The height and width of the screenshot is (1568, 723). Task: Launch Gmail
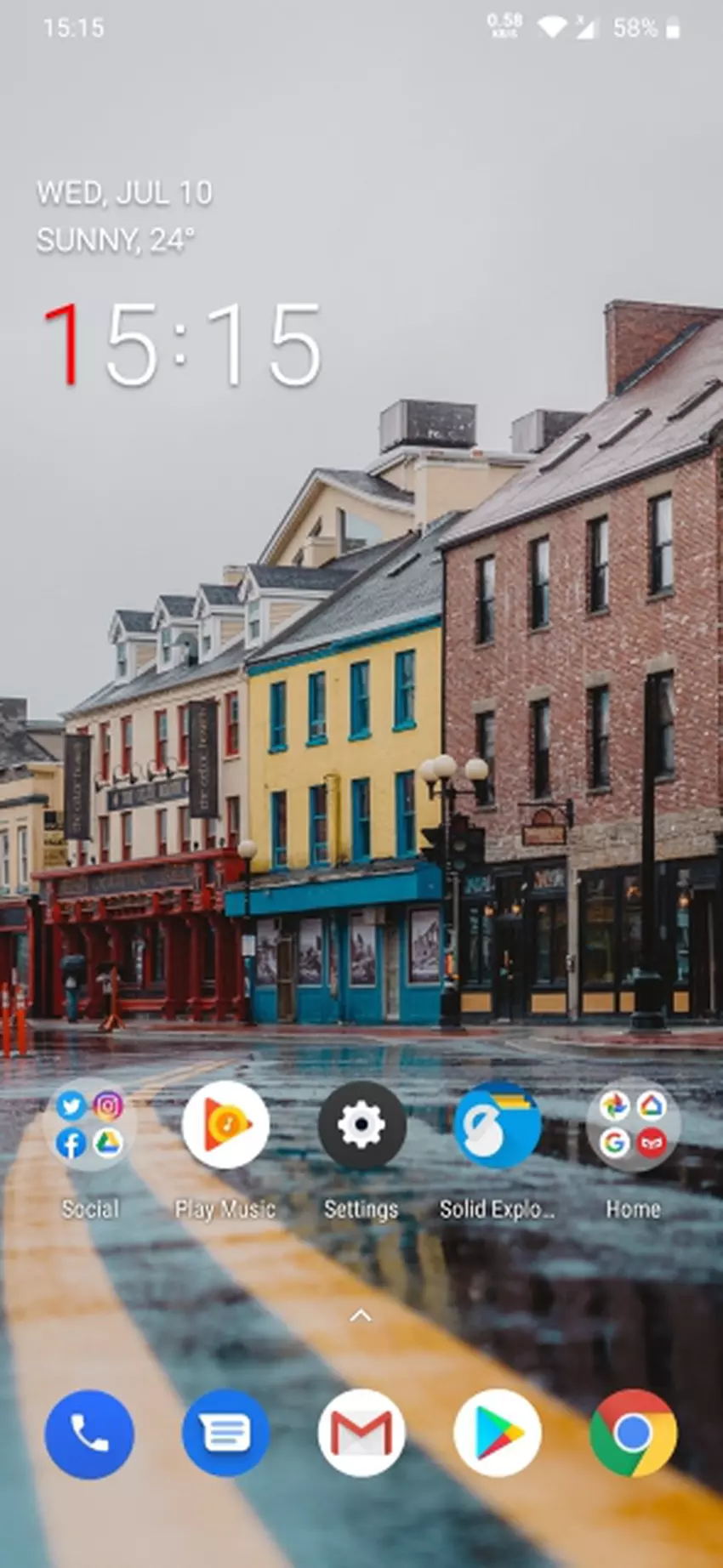click(x=361, y=1434)
